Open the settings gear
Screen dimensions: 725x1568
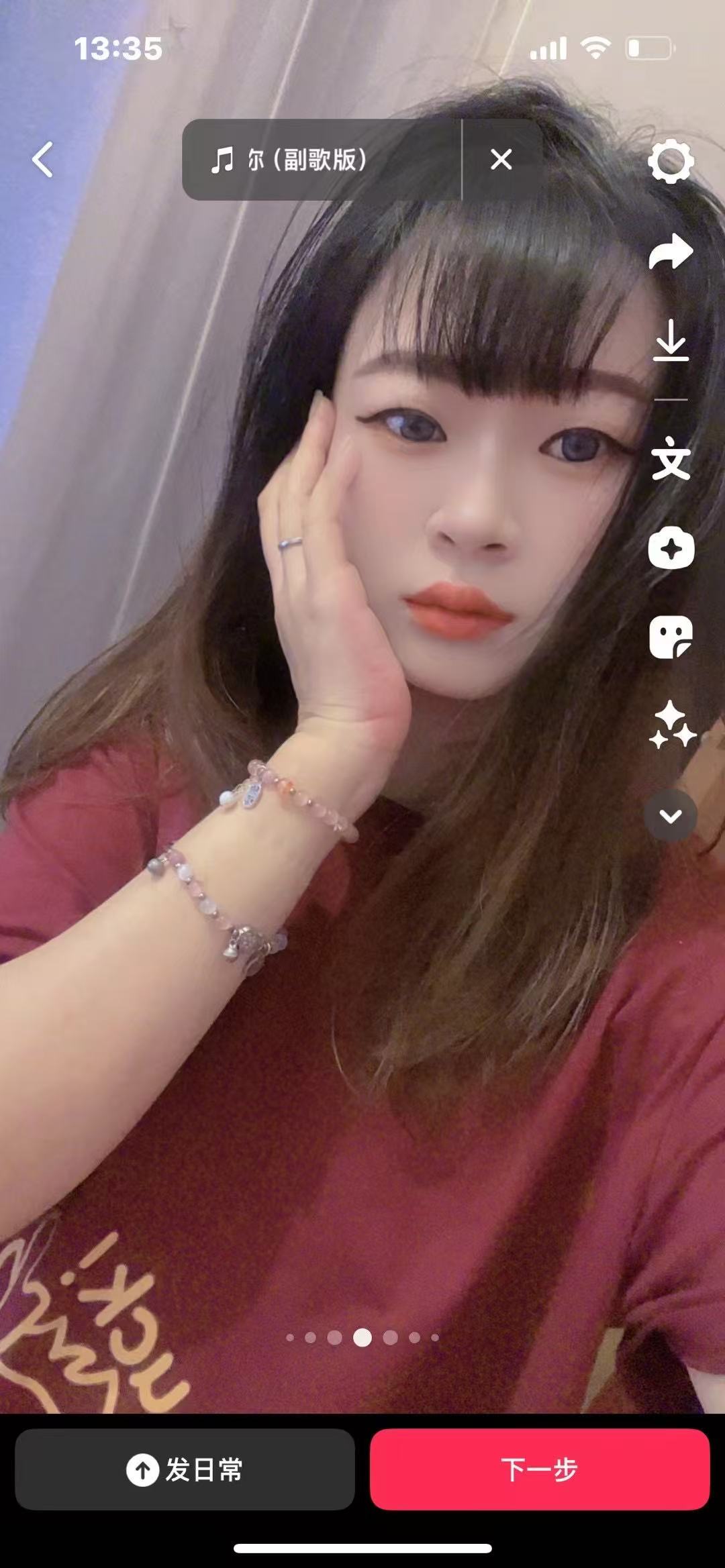click(671, 161)
